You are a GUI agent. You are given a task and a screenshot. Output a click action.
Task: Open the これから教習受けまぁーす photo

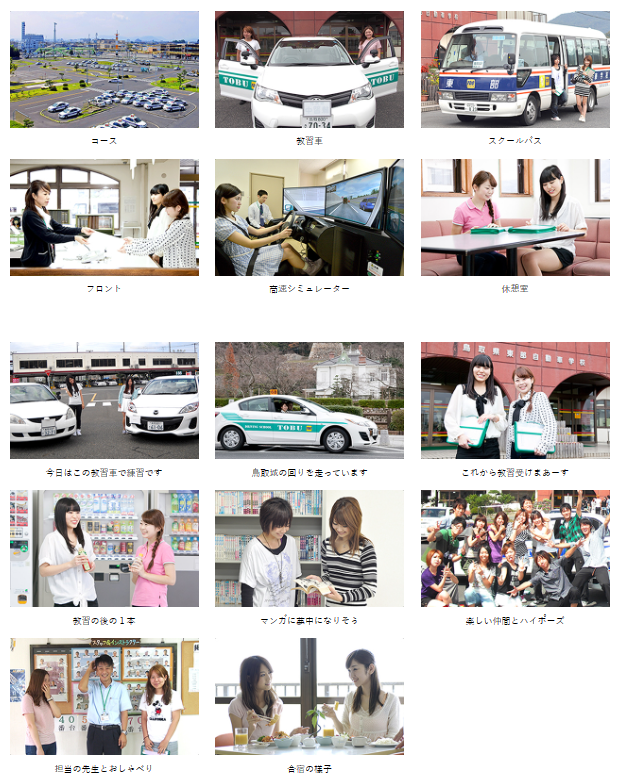coord(515,400)
